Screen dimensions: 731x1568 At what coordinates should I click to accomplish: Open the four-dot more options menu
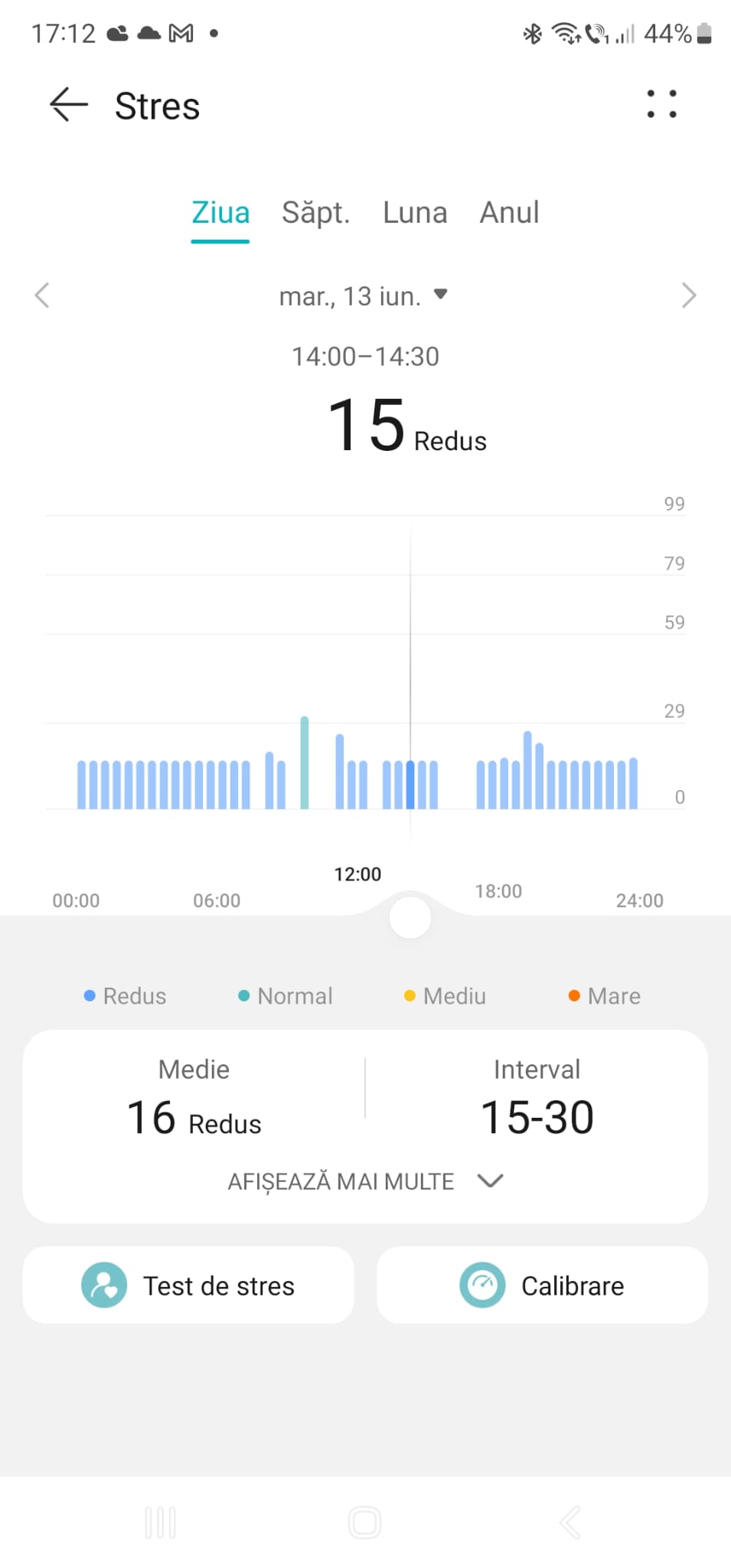click(661, 104)
